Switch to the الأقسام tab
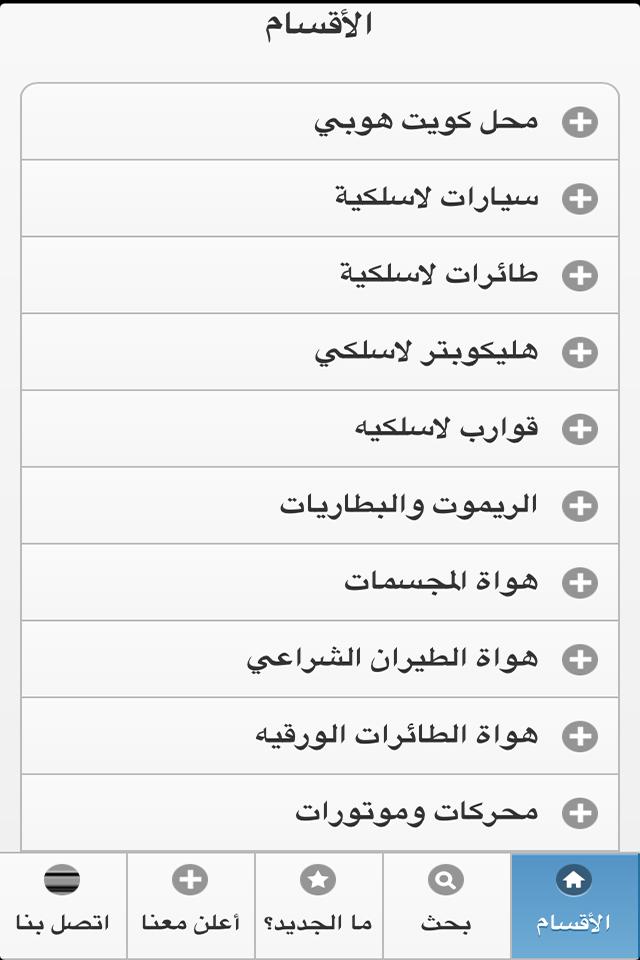Screen dimensions: 640x960 [x=574, y=905]
